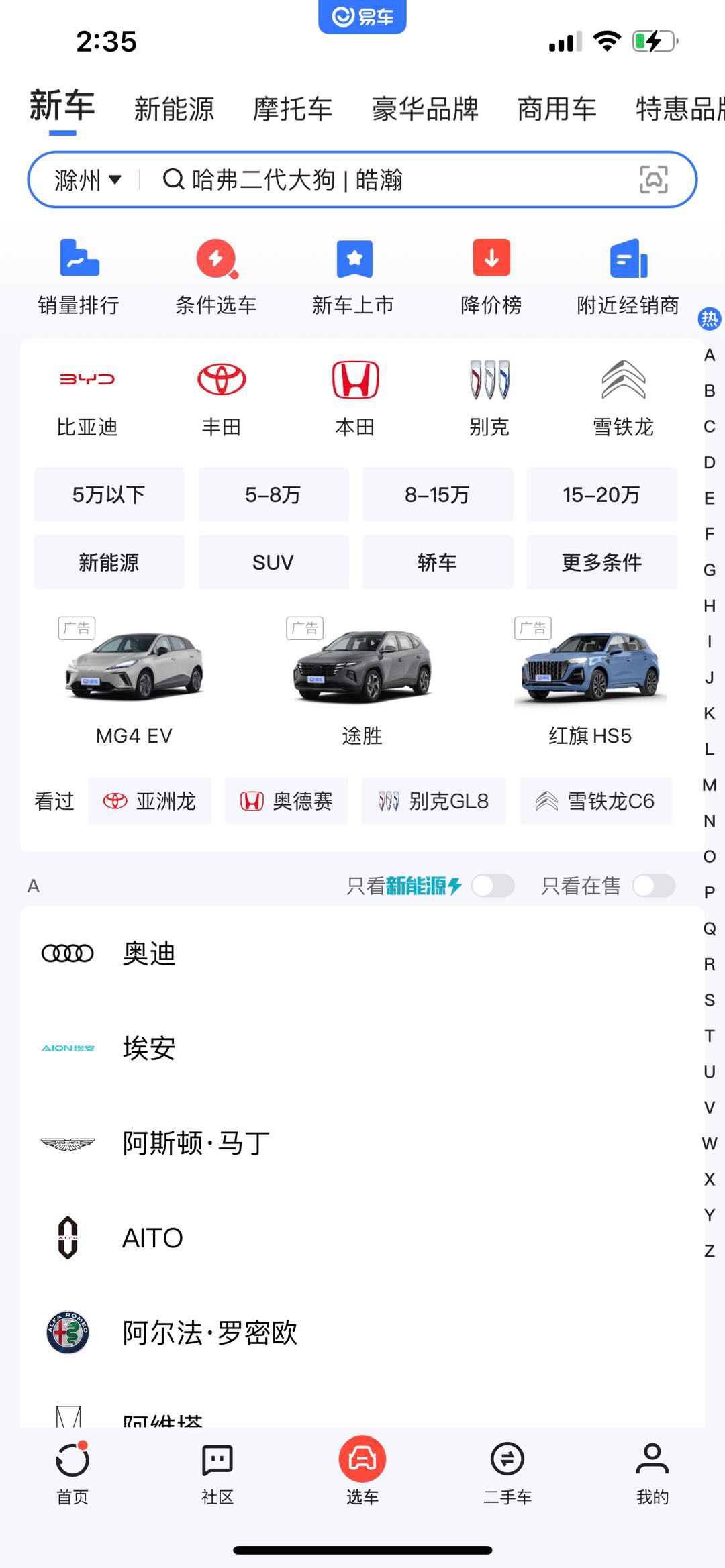725x1568 pixels.
Task: Open 条件选车 filter car finder
Action: click(x=216, y=276)
